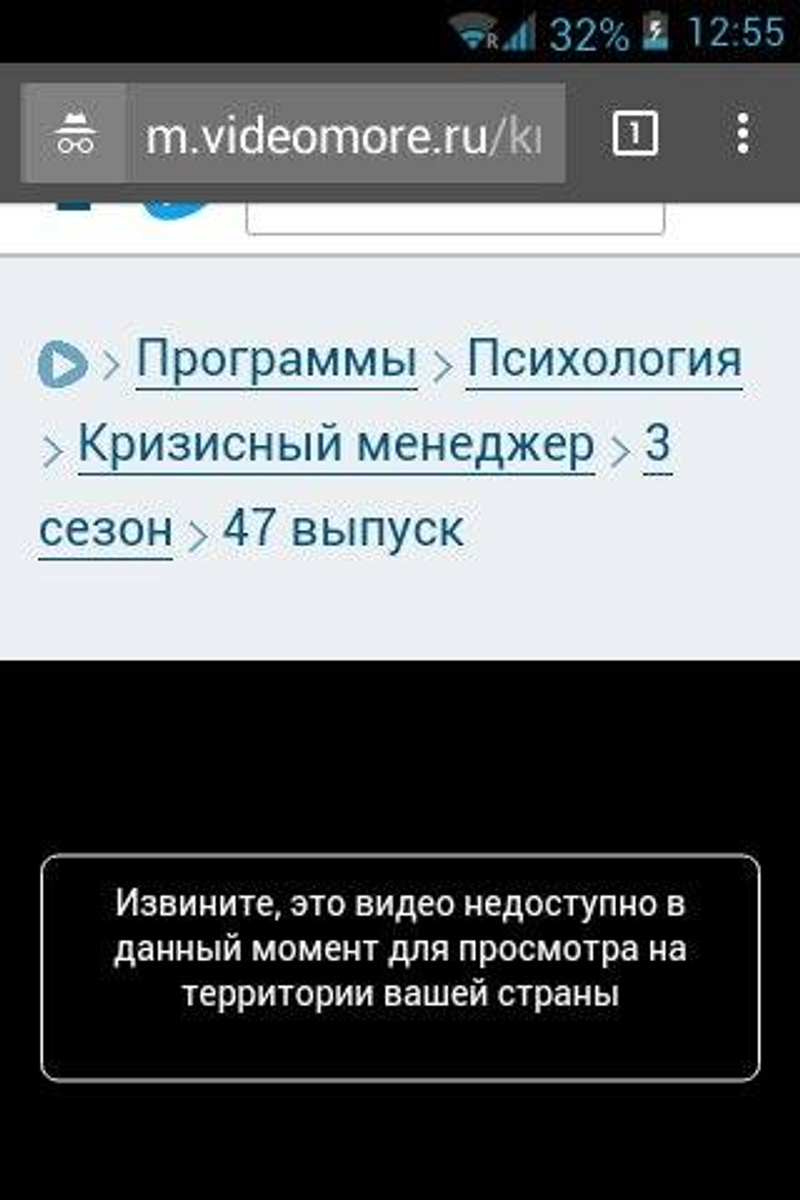Image resolution: width=800 pixels, height=1200 pixels.
Task: Open the browser overflow menu
Action: coord(742,133)
